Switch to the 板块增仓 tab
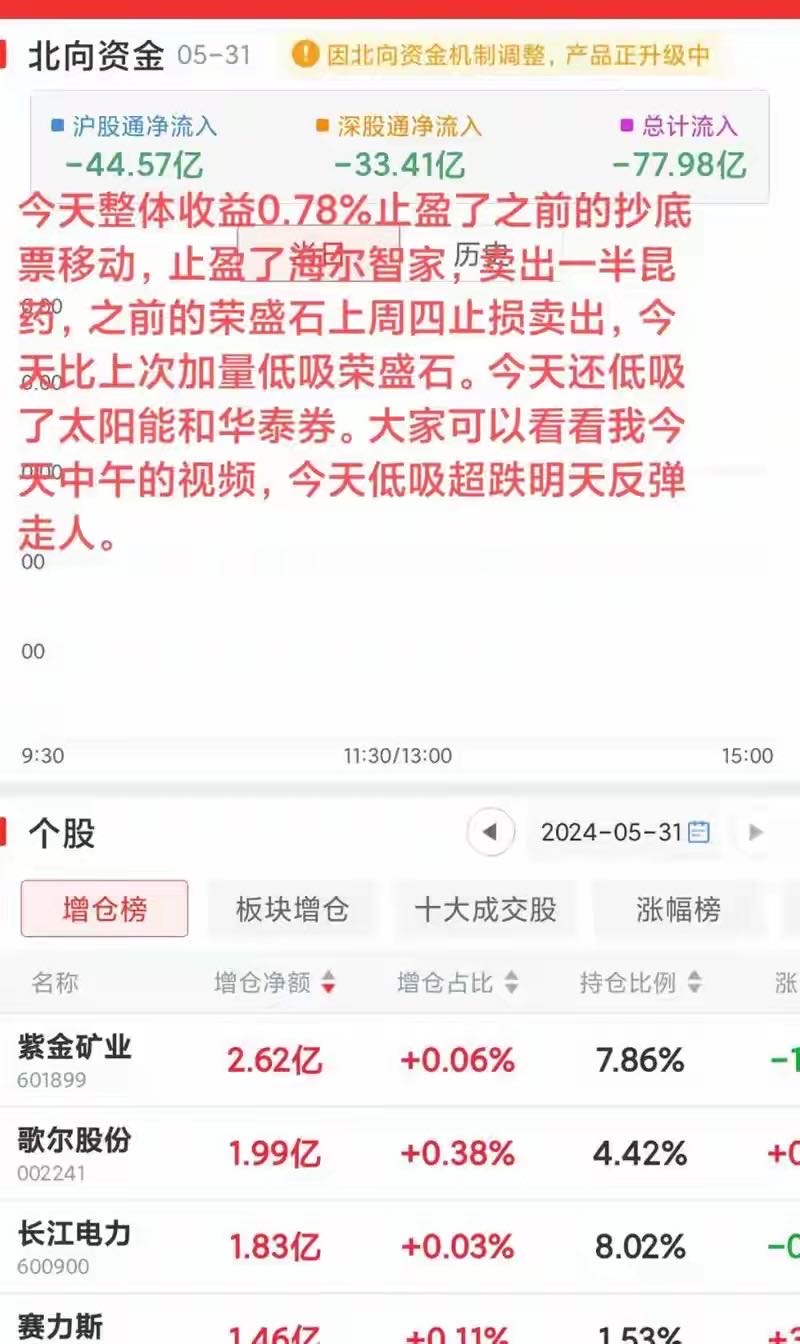This screenshot has height=1344, width=800. click(x=292, y=909)
